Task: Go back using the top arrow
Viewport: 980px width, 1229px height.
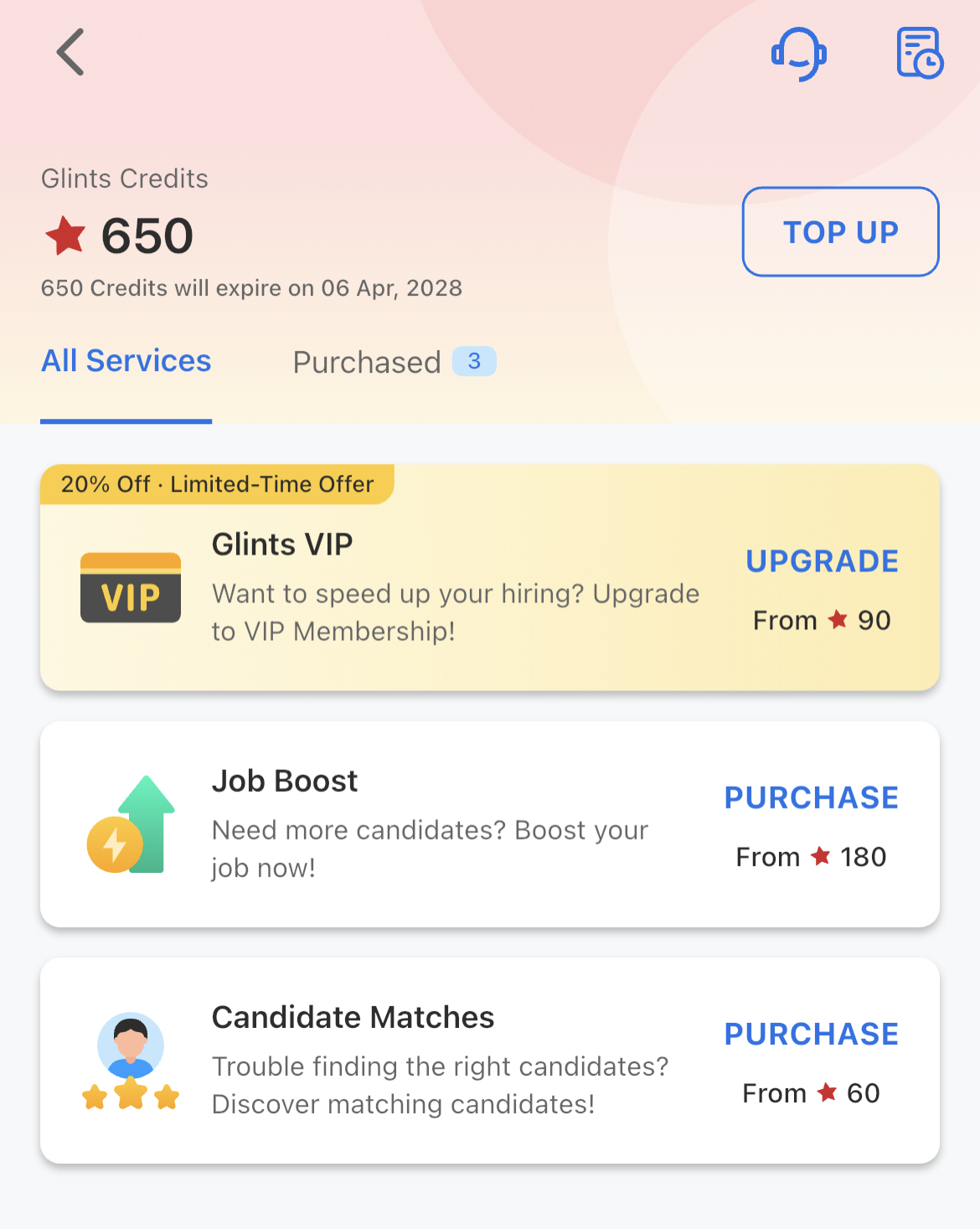Action: click(70, 52)
